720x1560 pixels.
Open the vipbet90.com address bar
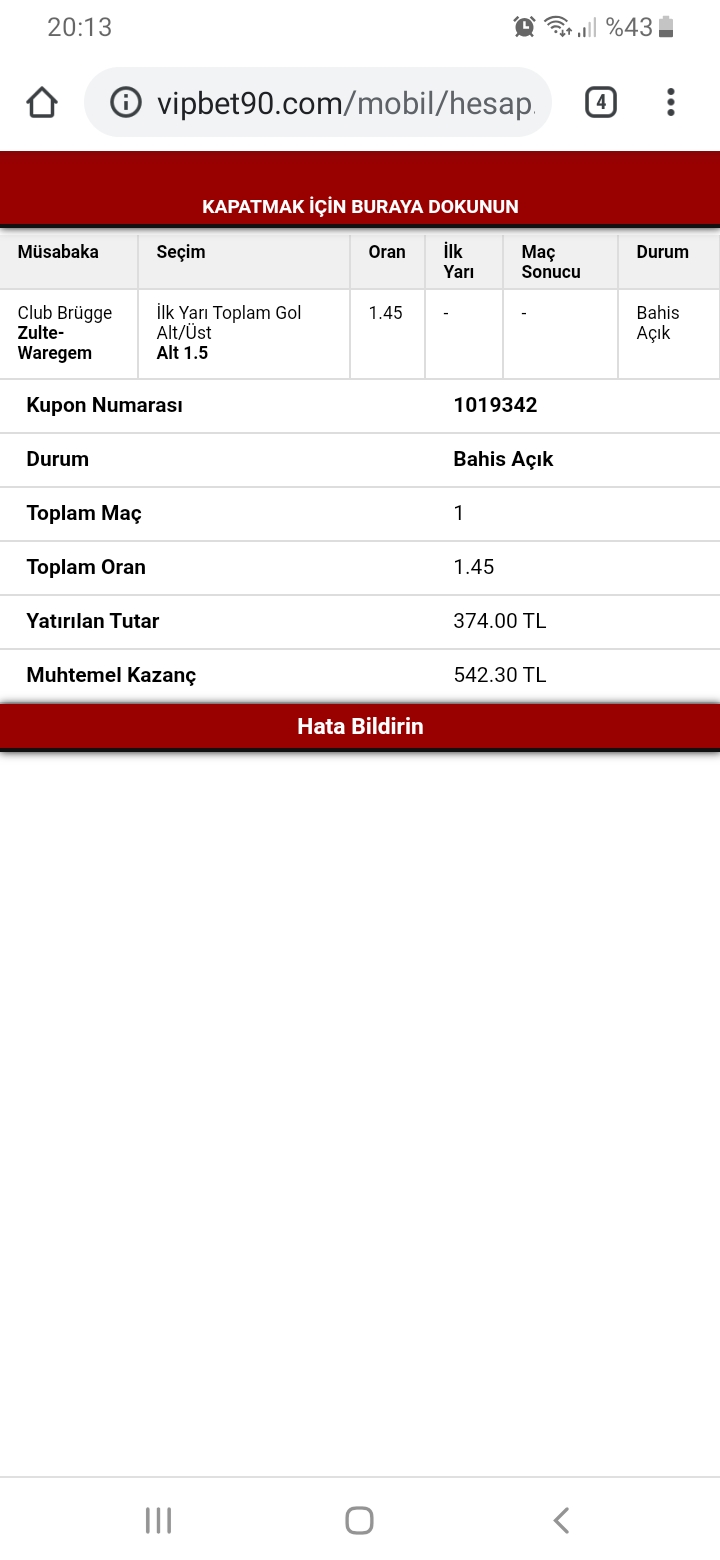point(318,102)
